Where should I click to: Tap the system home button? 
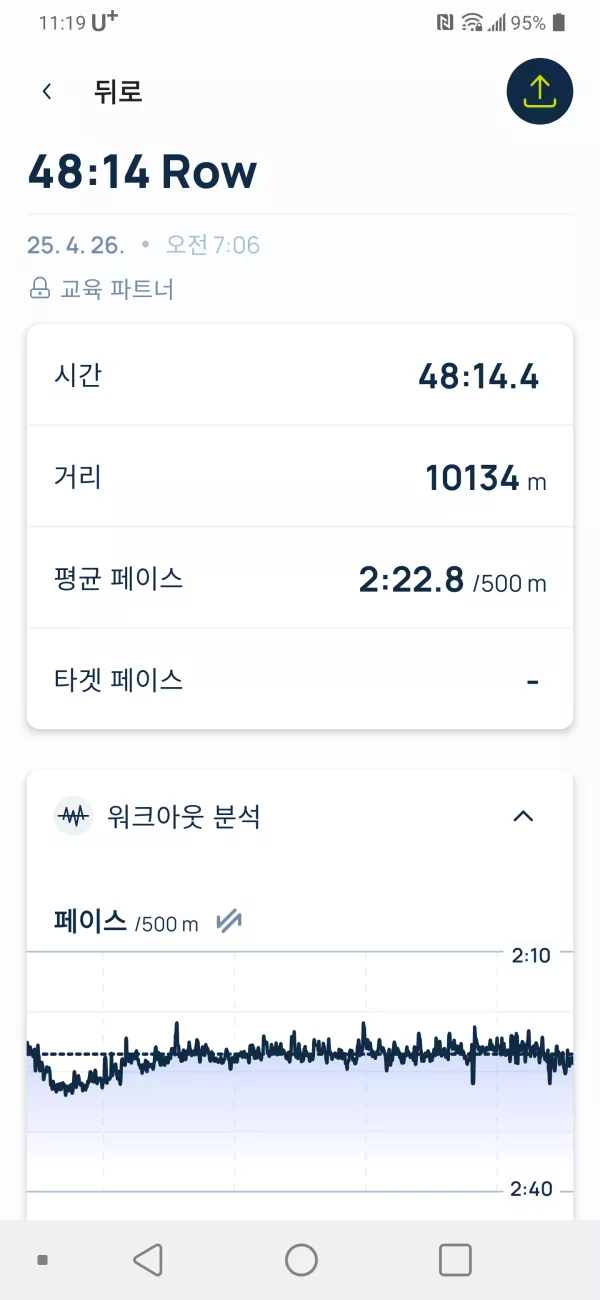point(301,1260)
